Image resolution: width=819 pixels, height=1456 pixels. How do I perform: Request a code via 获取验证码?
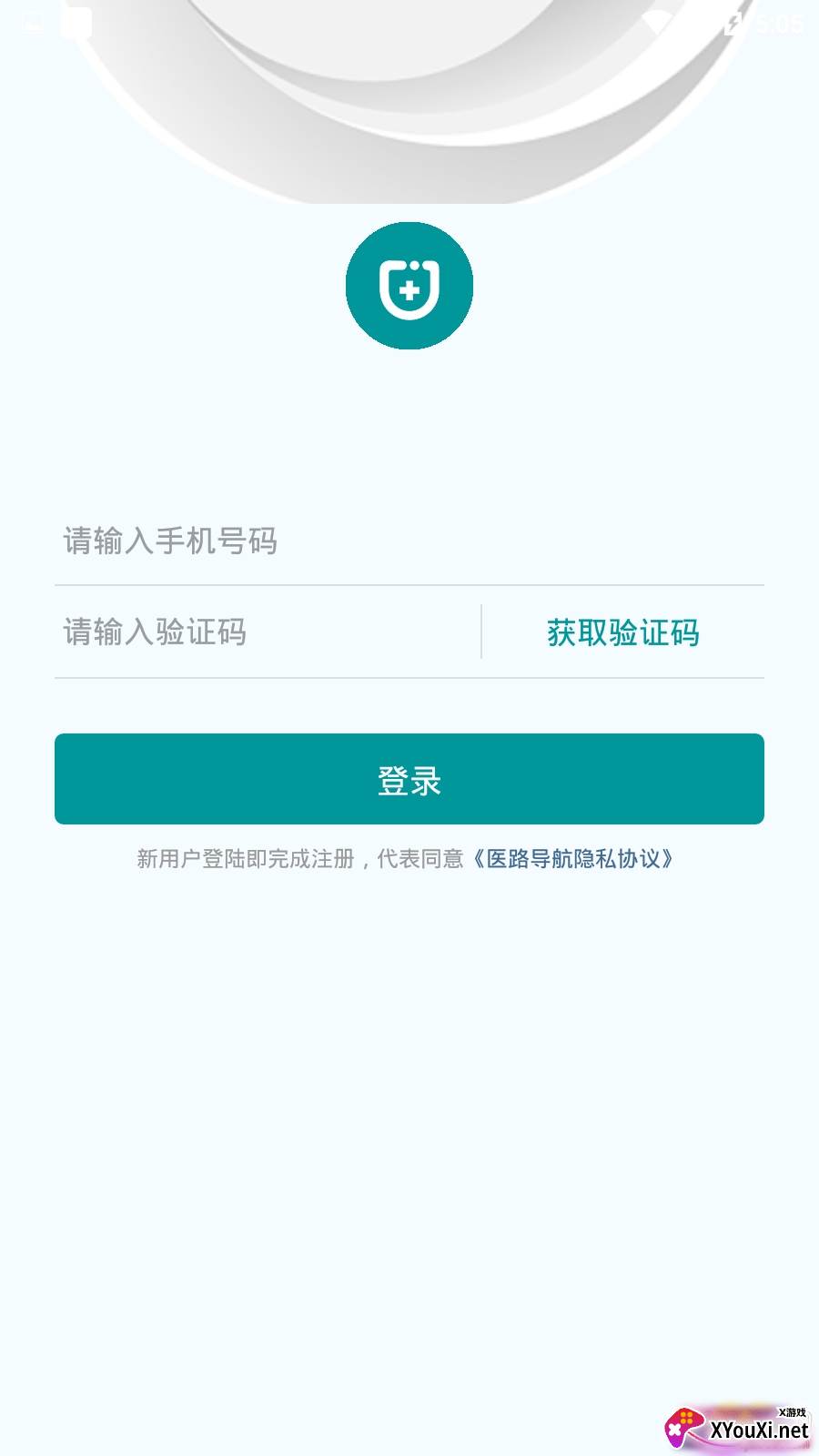point(623,632)
